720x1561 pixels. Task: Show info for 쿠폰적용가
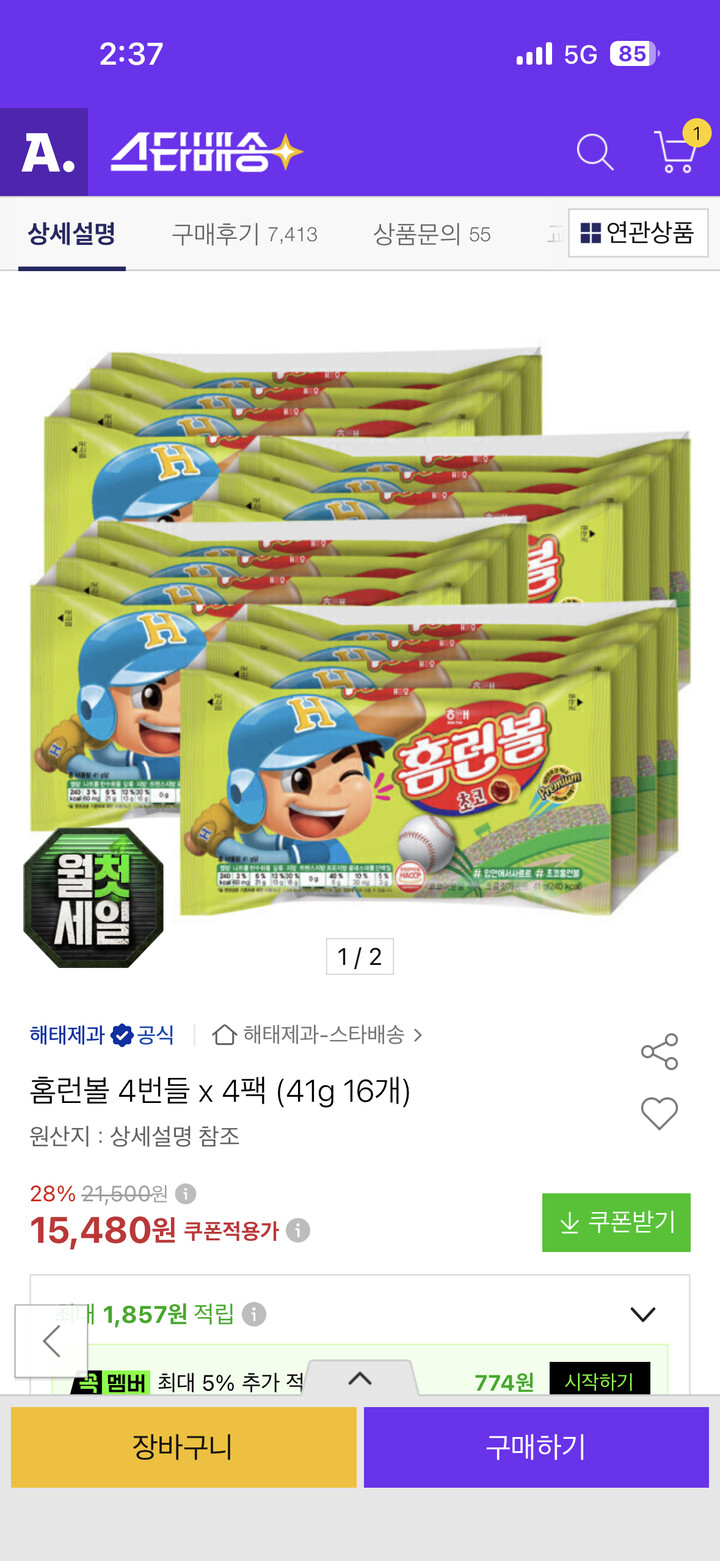(x=298, y=1230)
